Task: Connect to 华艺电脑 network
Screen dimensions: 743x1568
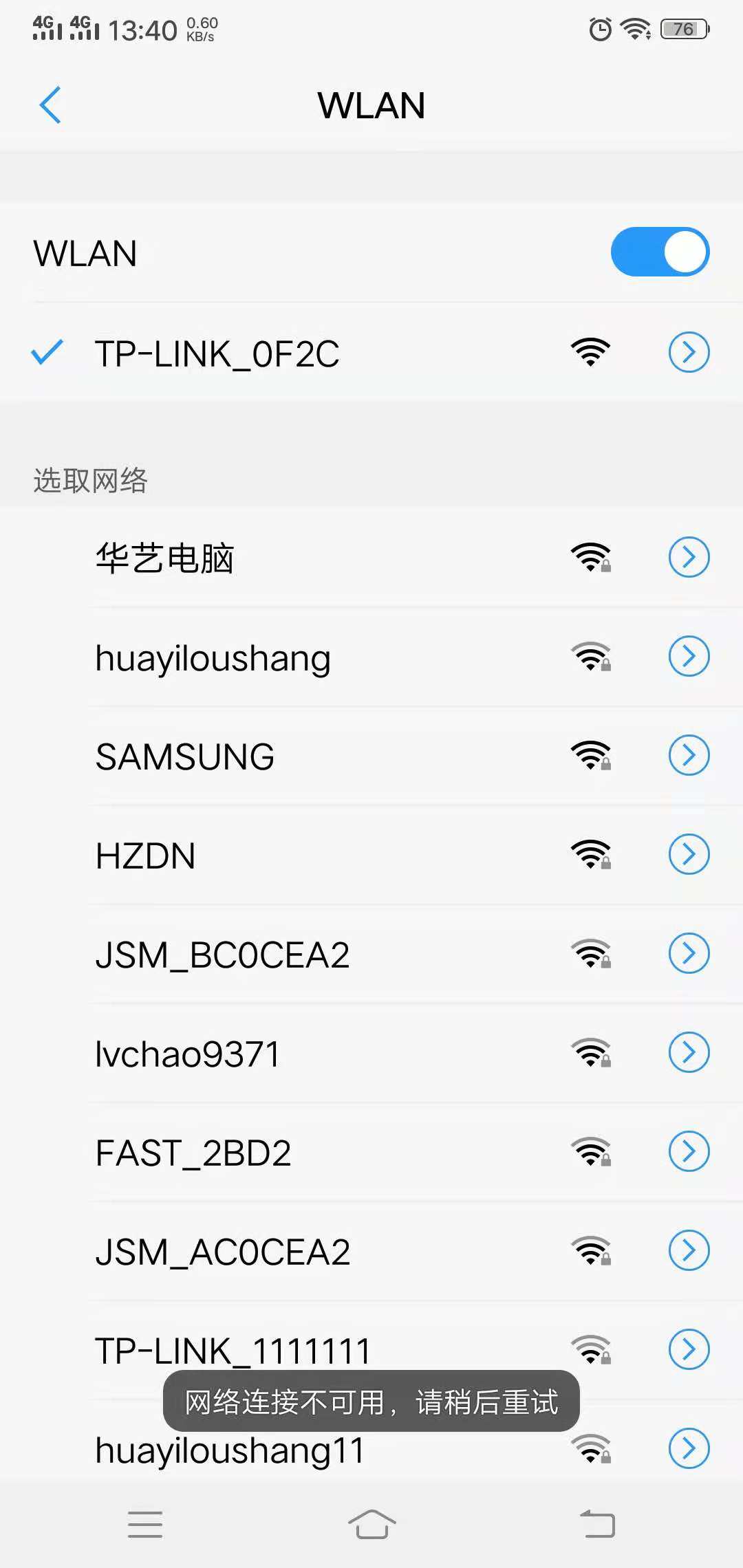Action: pos(165,558)
